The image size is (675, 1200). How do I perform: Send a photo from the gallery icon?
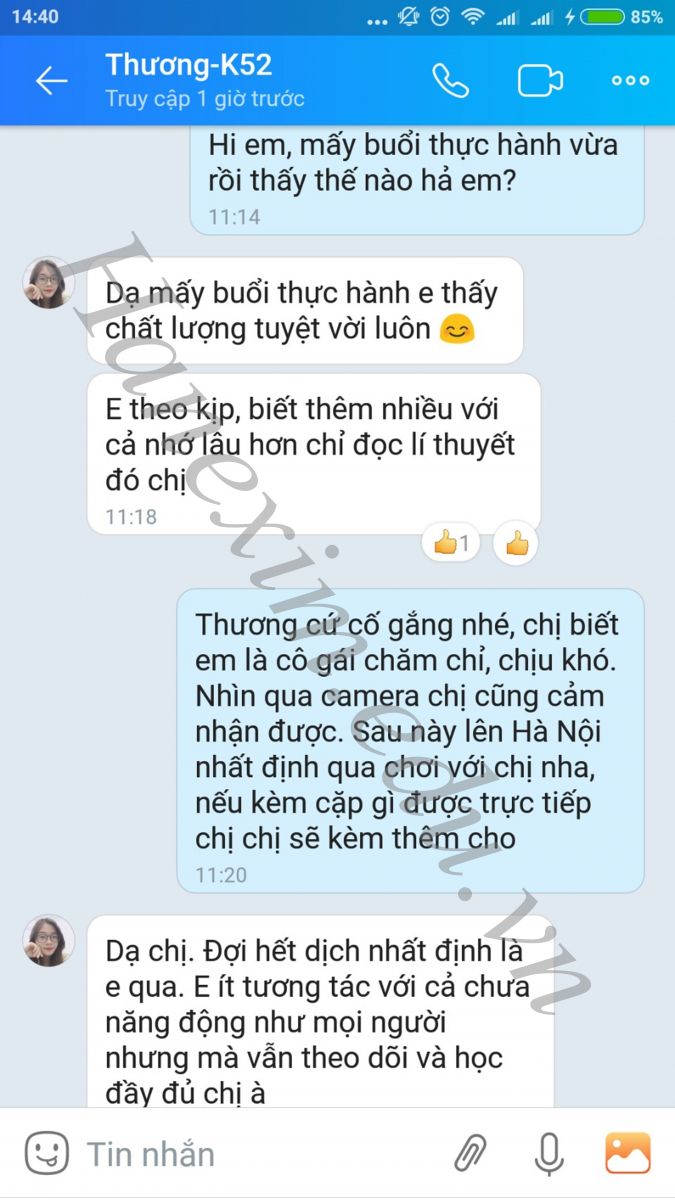[x=628, y=1154]
